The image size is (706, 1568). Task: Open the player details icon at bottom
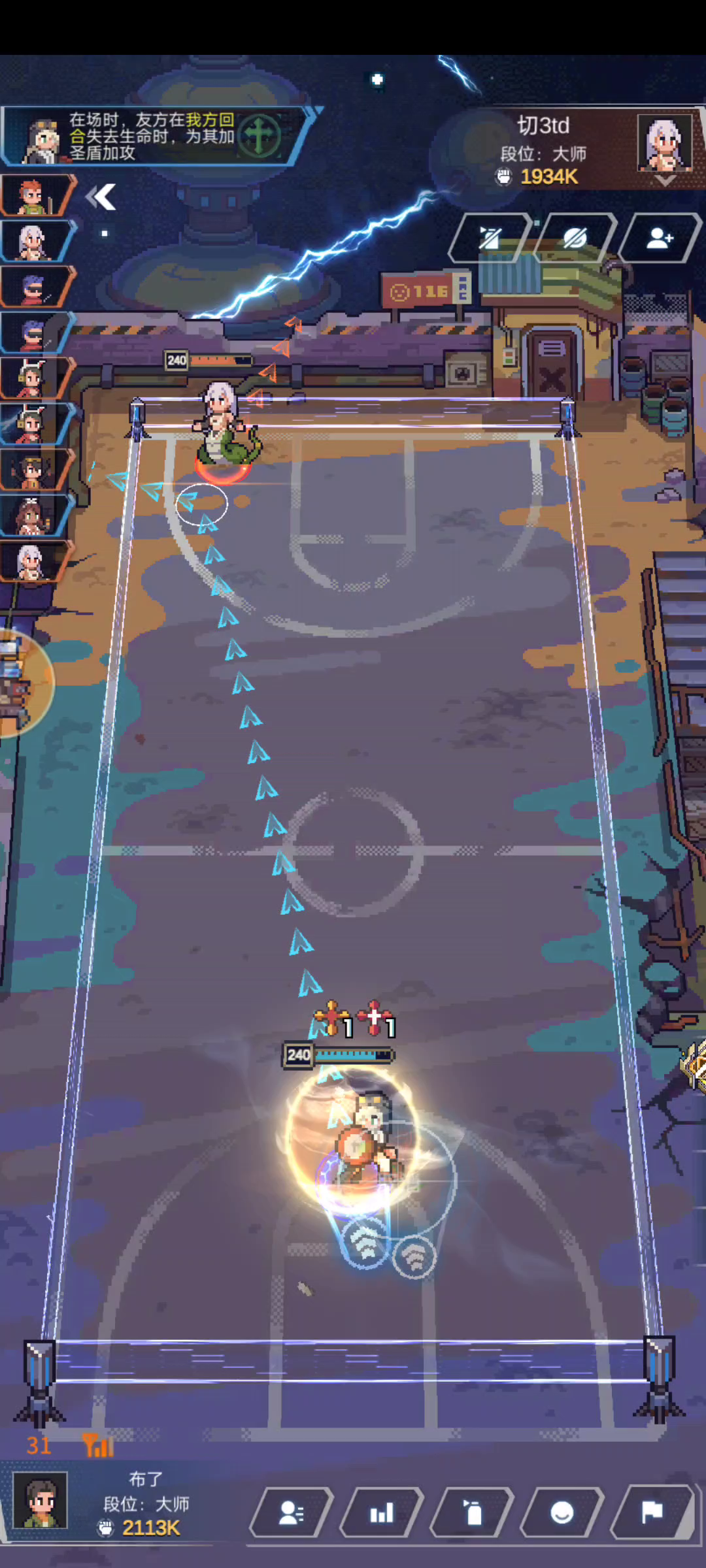[291, 1512]
